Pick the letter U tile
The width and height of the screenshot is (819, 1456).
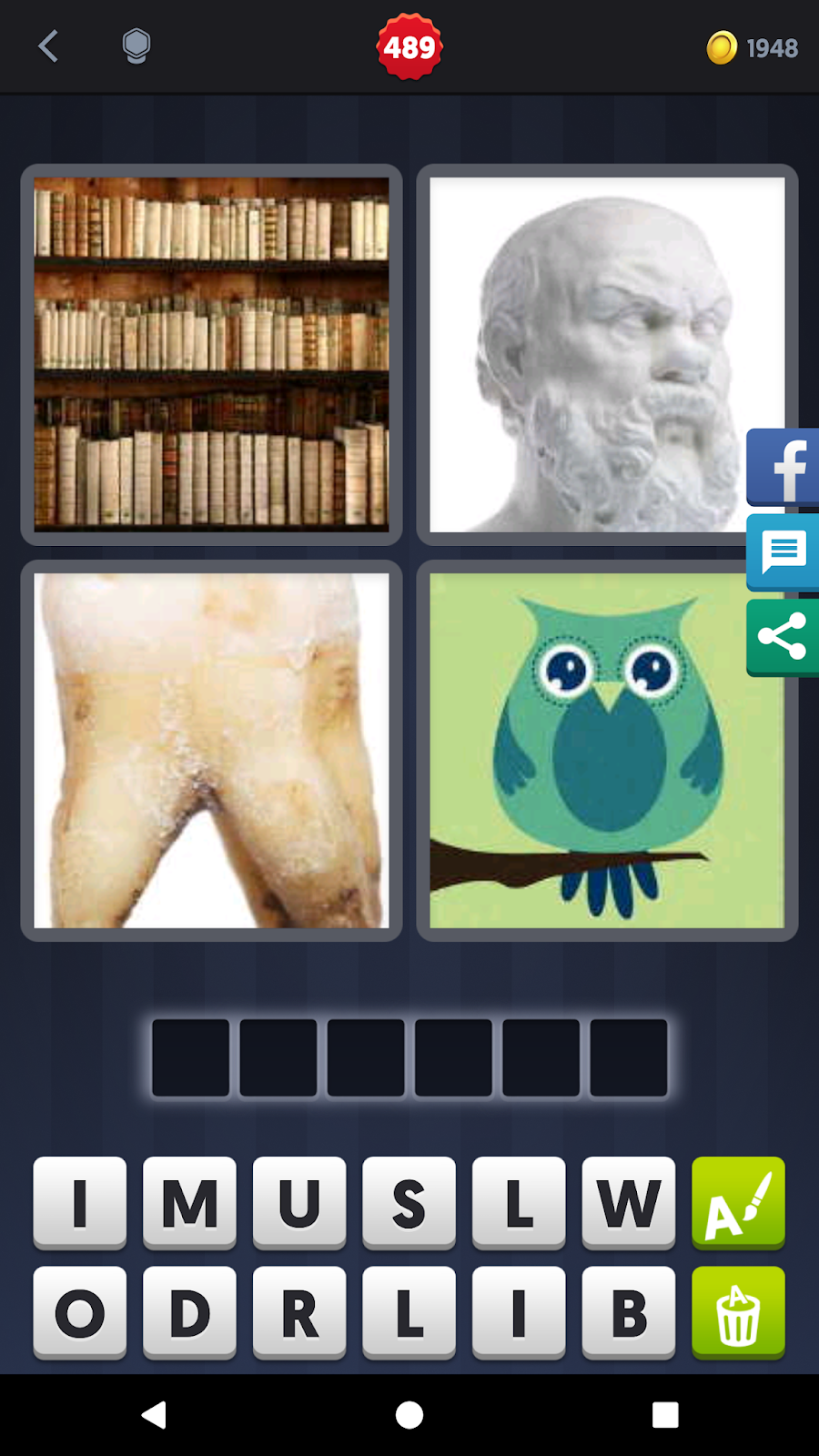299,1202
